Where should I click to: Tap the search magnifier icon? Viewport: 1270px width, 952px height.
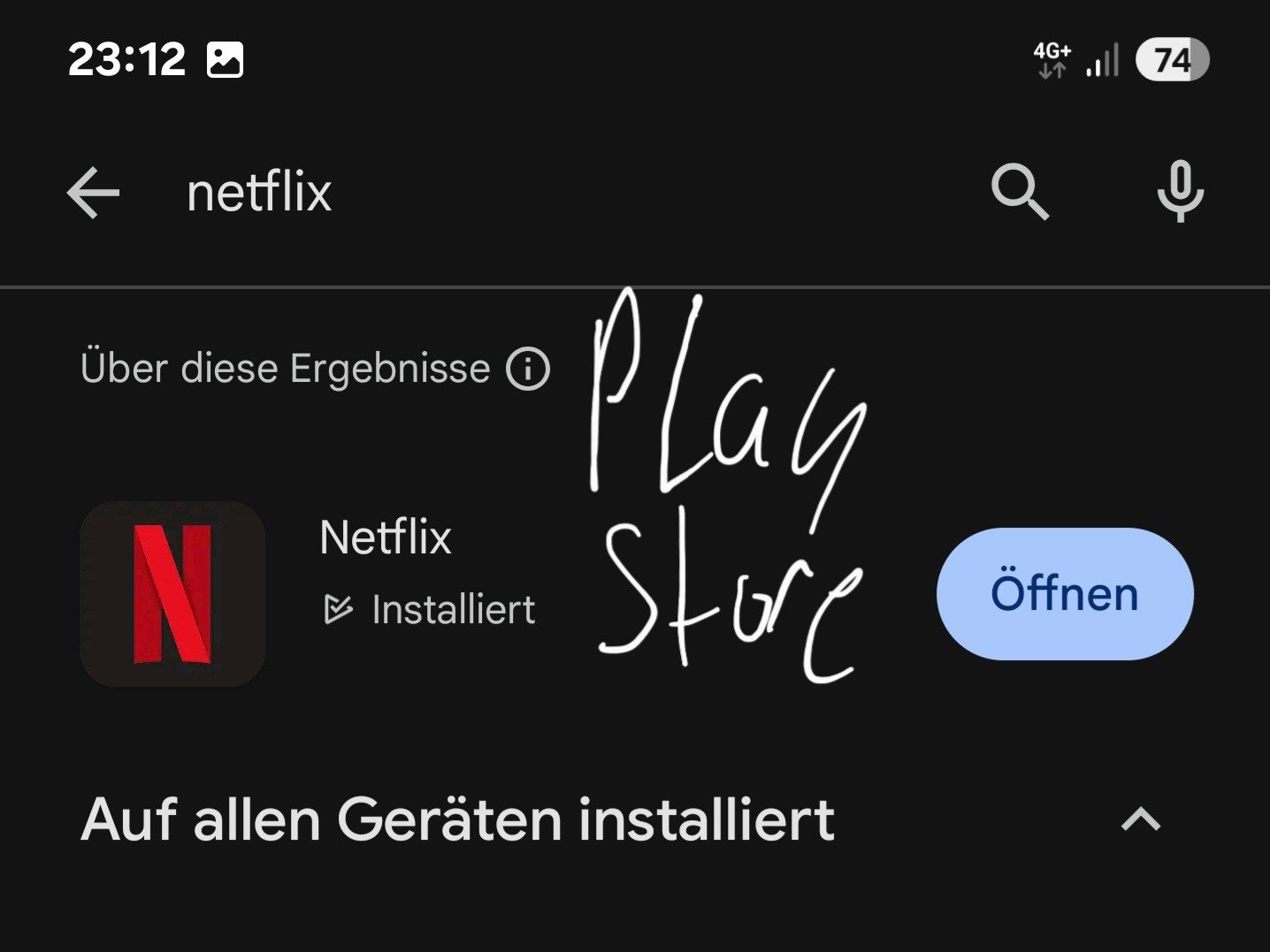1019,191
